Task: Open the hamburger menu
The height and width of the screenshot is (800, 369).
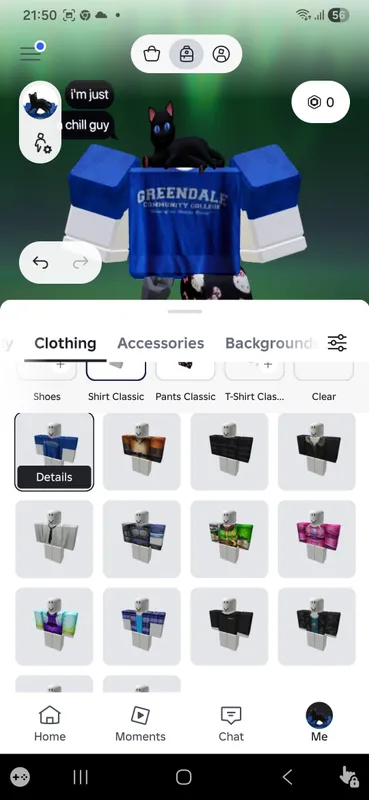Action: (30, 54)
